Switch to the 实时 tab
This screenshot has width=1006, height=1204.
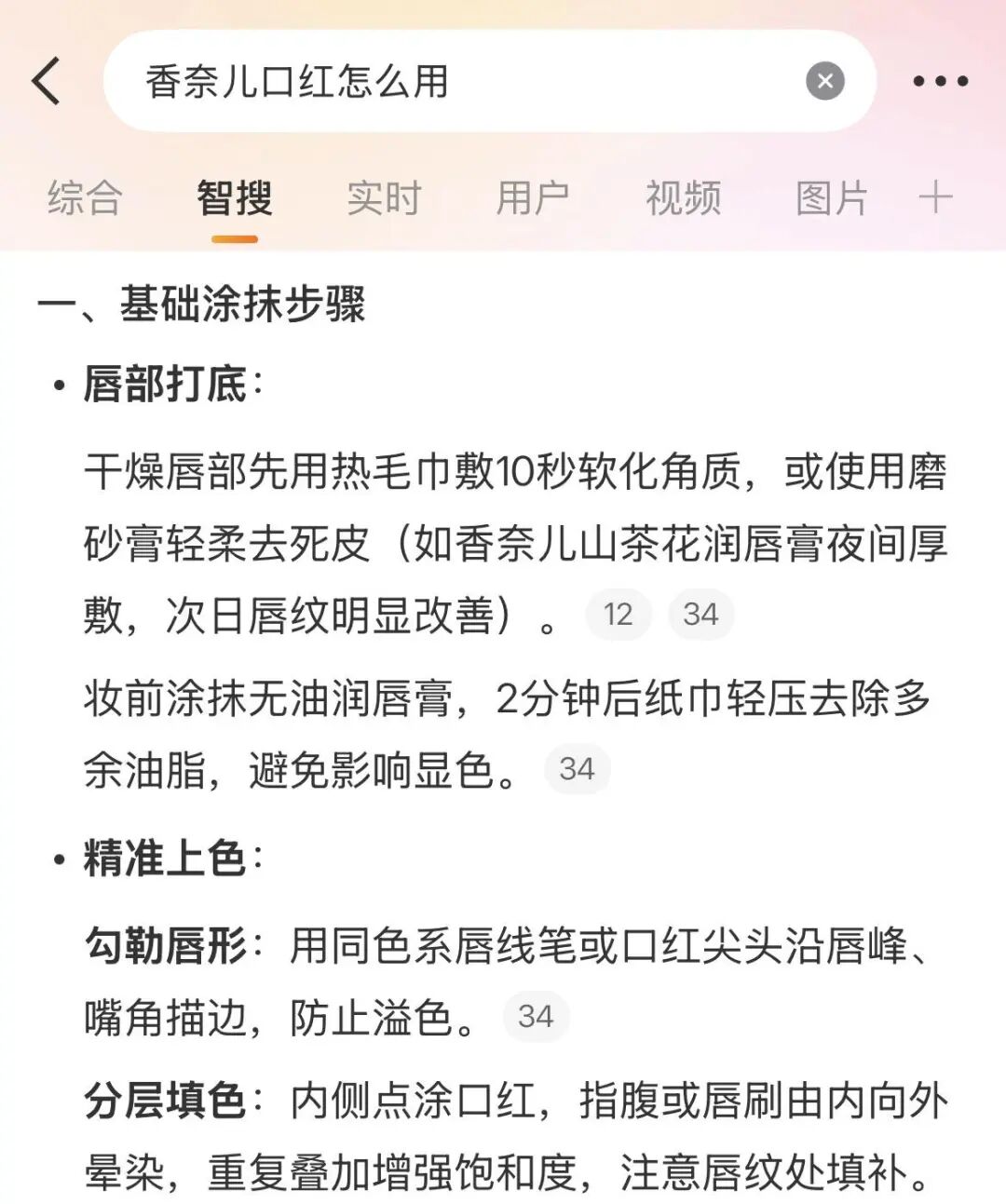tap(384, 198)
